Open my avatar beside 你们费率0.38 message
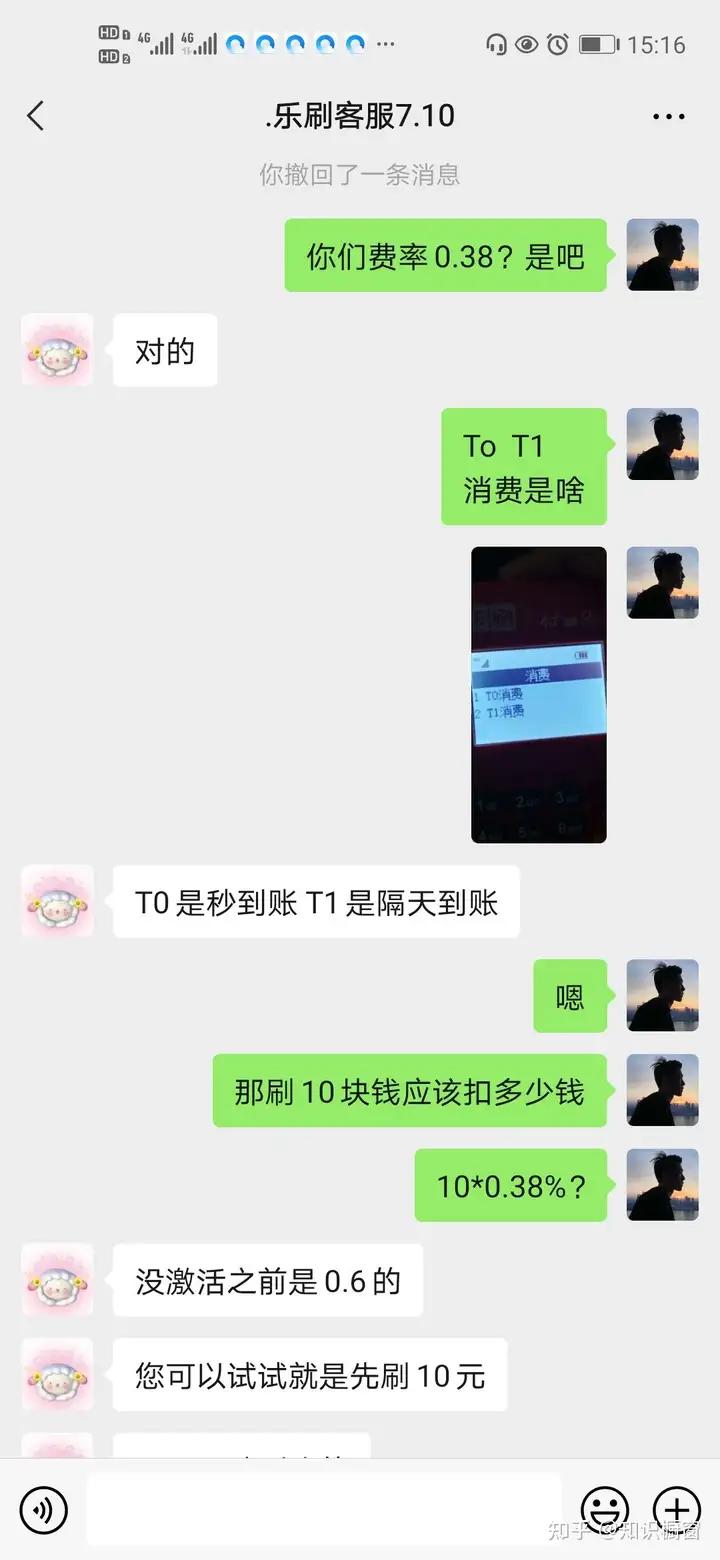The height and width of the screenshot is (1560, 720). coord(662,255)
